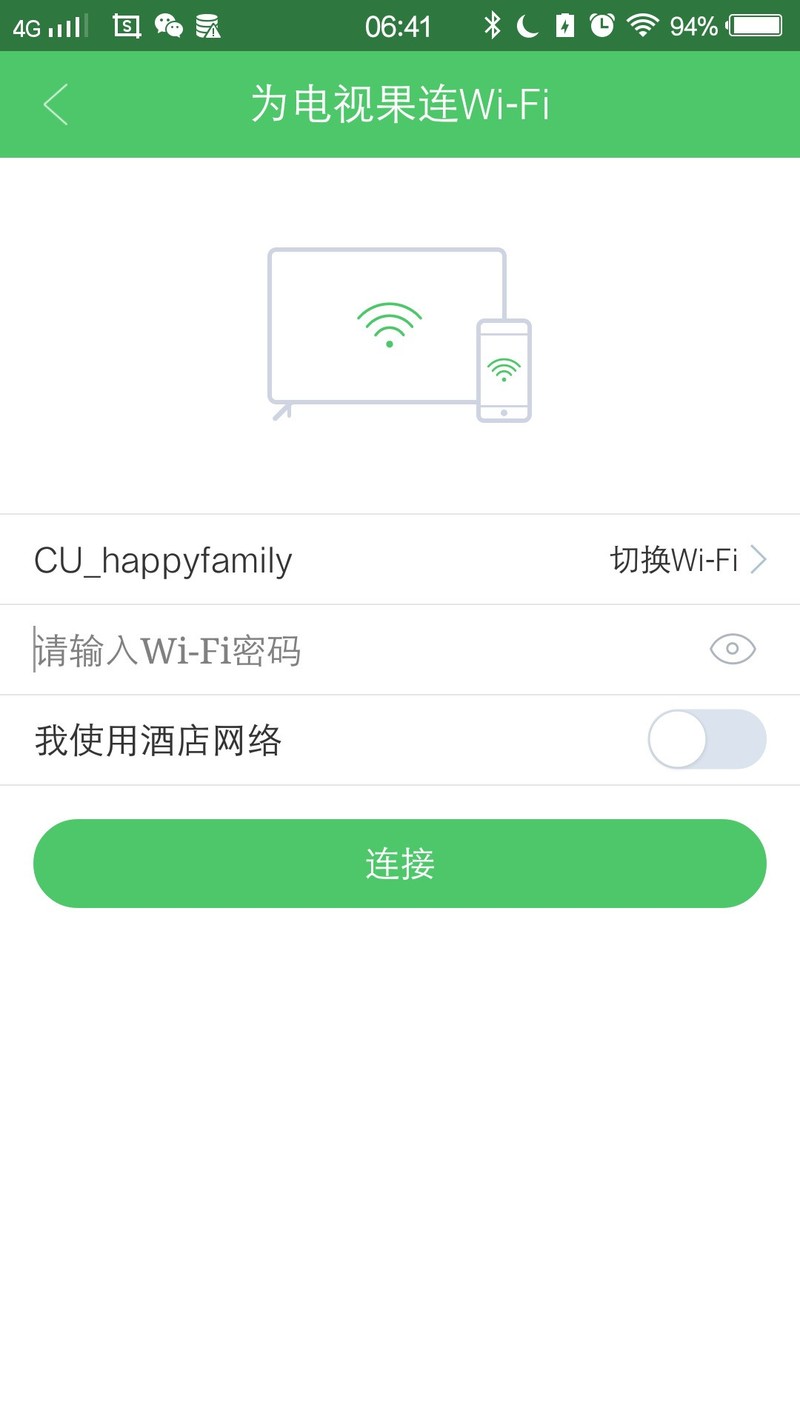Select the 为电视果连Wi-Fi title bar
Image resolution: width=800 pixels, height=1422 pixels.
click(400, 104)
